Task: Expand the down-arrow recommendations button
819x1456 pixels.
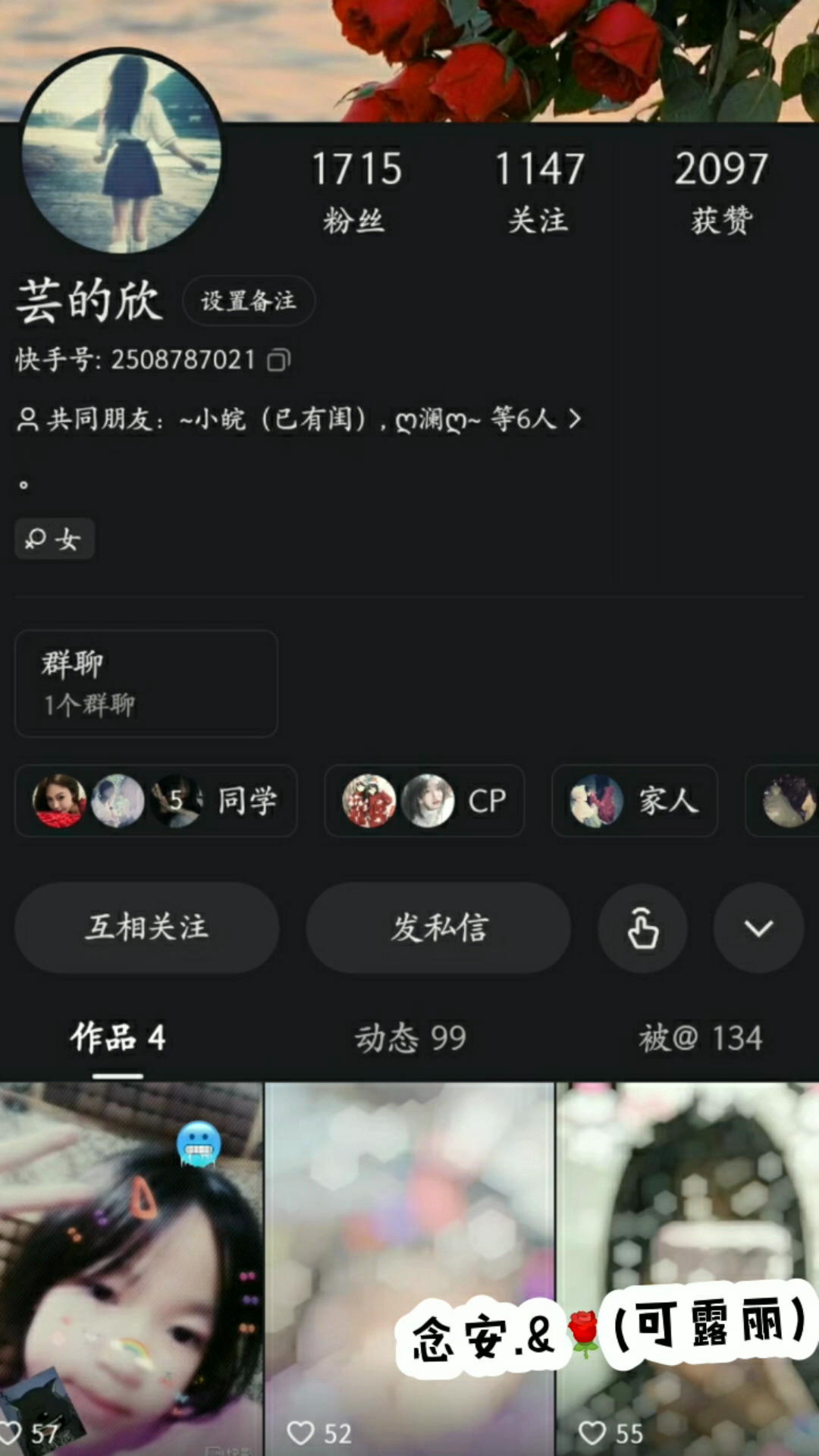Action: [x=758, y=927]
